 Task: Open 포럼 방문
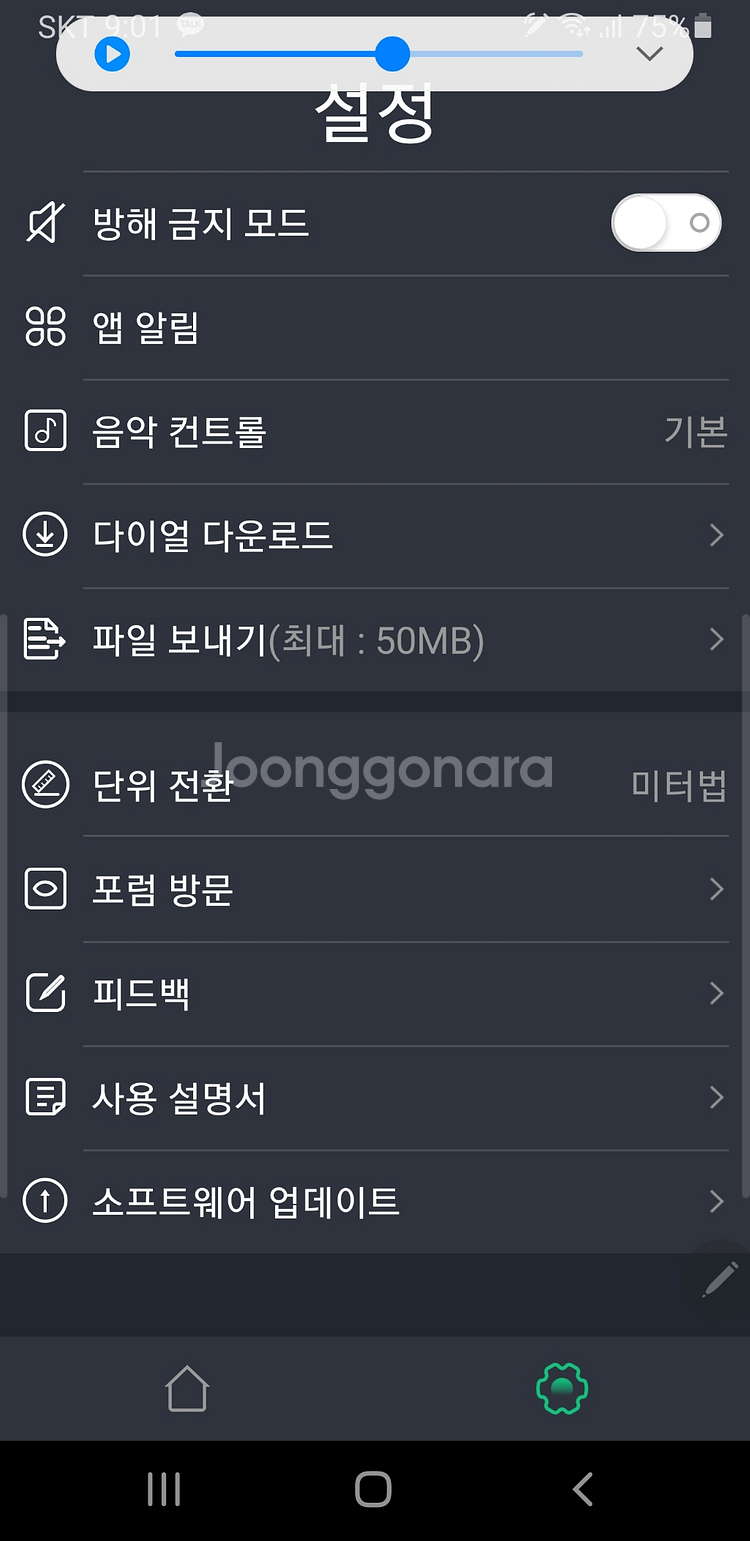(x=375, y=889)
